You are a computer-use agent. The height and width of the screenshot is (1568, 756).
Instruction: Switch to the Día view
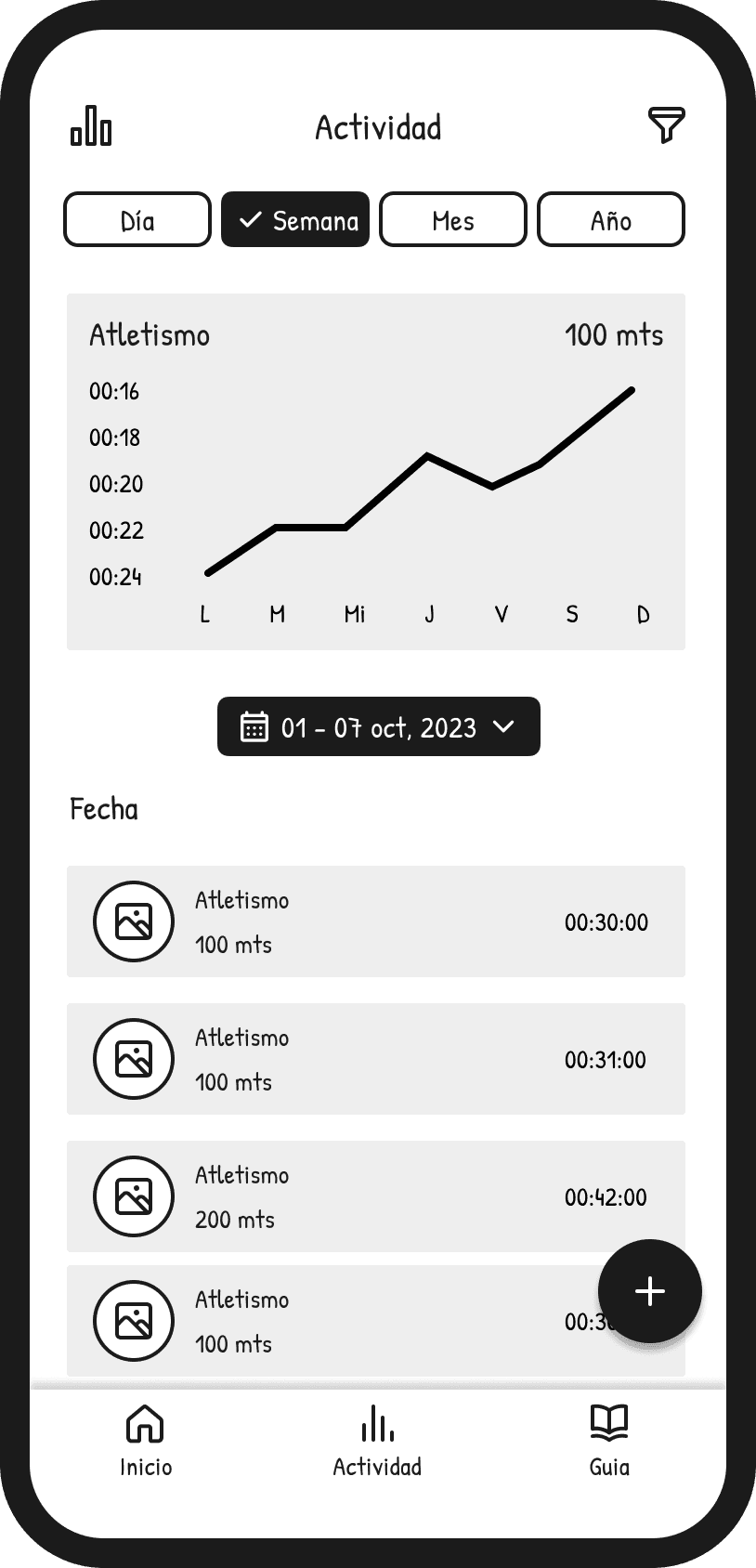click(x=137, y=219)
